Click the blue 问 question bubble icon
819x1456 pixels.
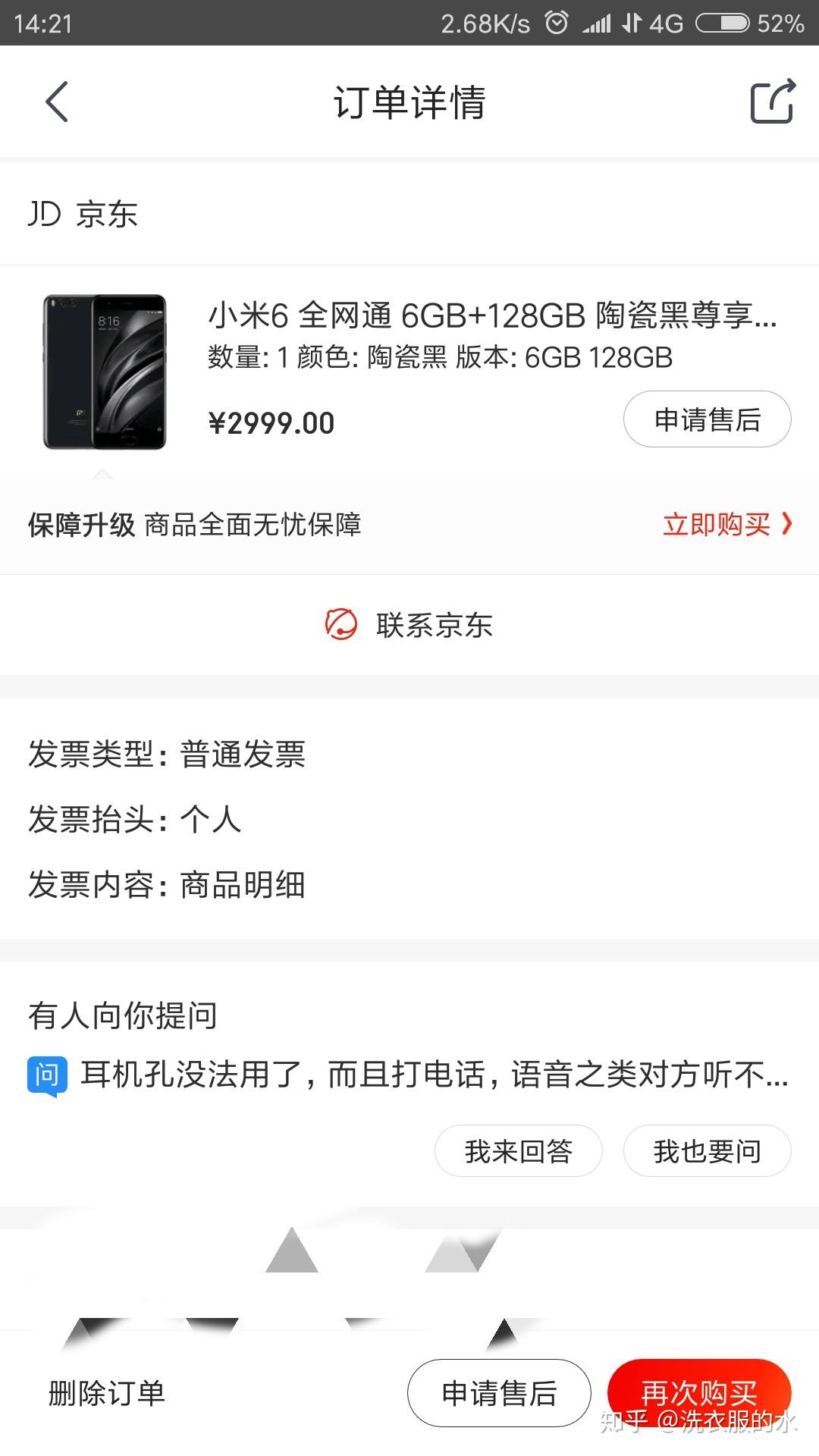(48, 1074)
